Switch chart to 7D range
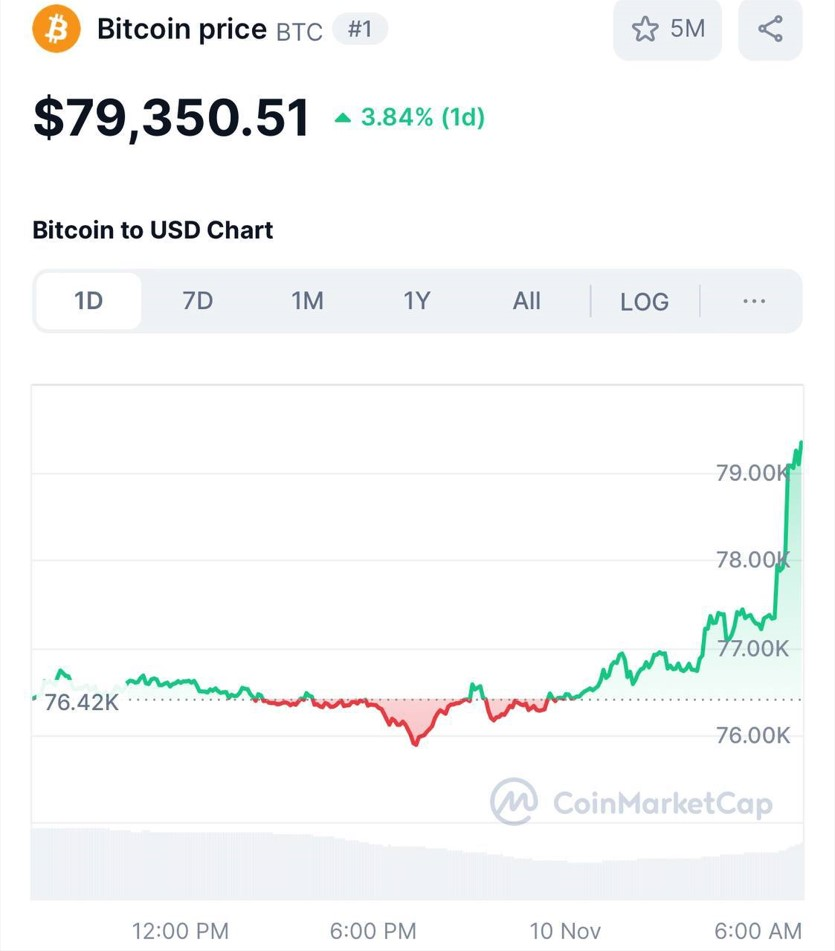This screenshot has height=951, width=835. (x=198, y=301)
